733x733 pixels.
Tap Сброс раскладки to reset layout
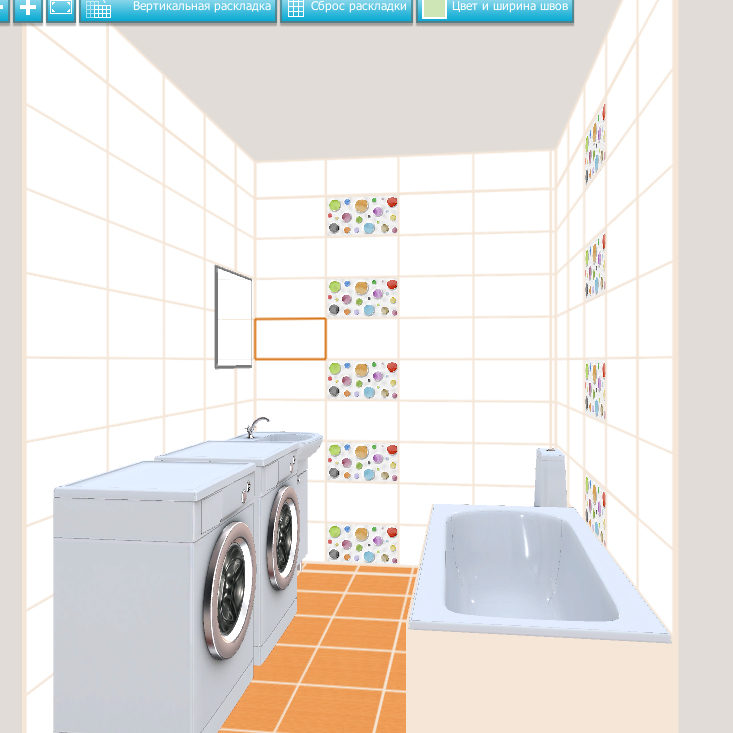pyautogui.click(x=346, y=9)
